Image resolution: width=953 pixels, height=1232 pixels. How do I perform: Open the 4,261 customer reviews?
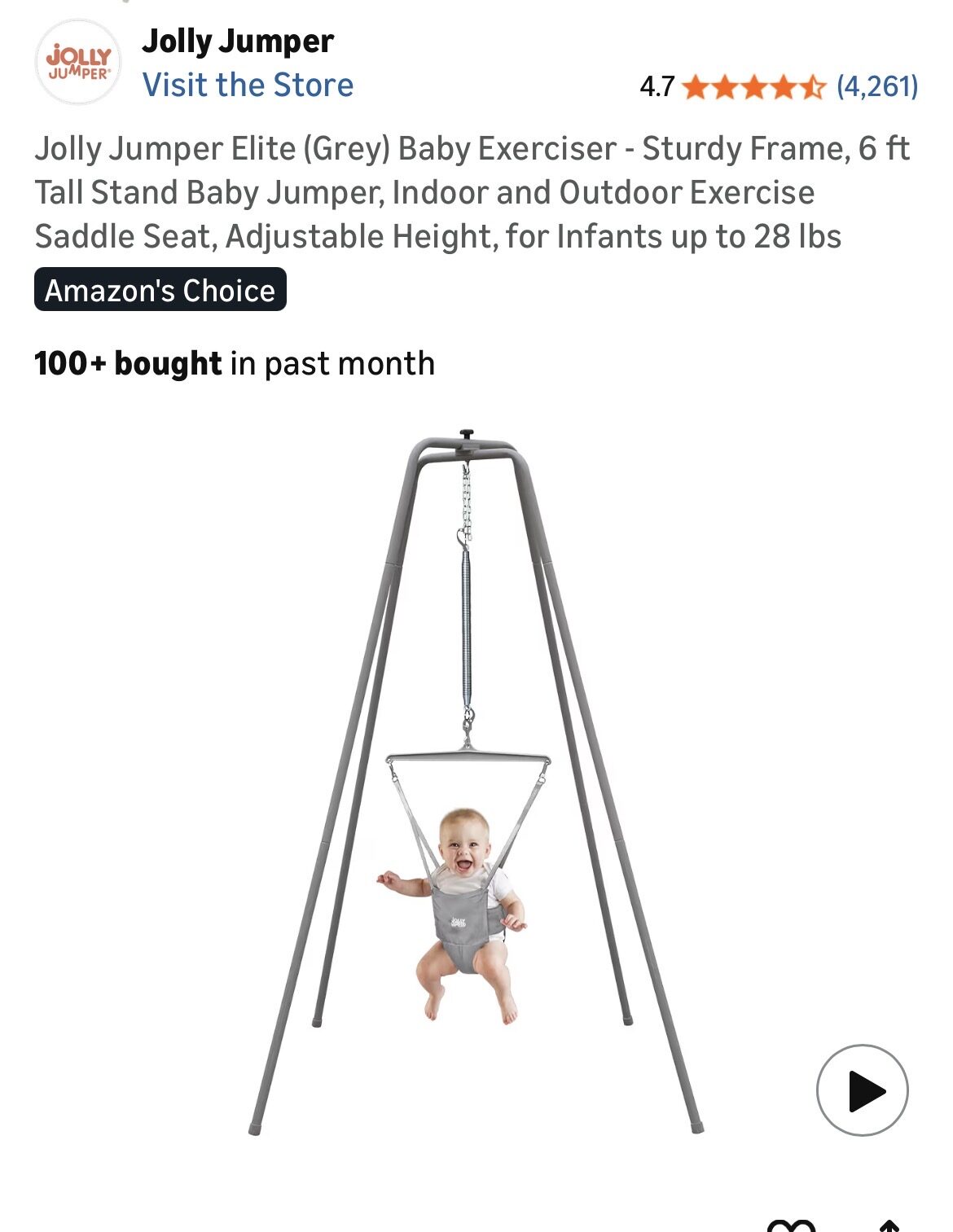click(877, 85)
